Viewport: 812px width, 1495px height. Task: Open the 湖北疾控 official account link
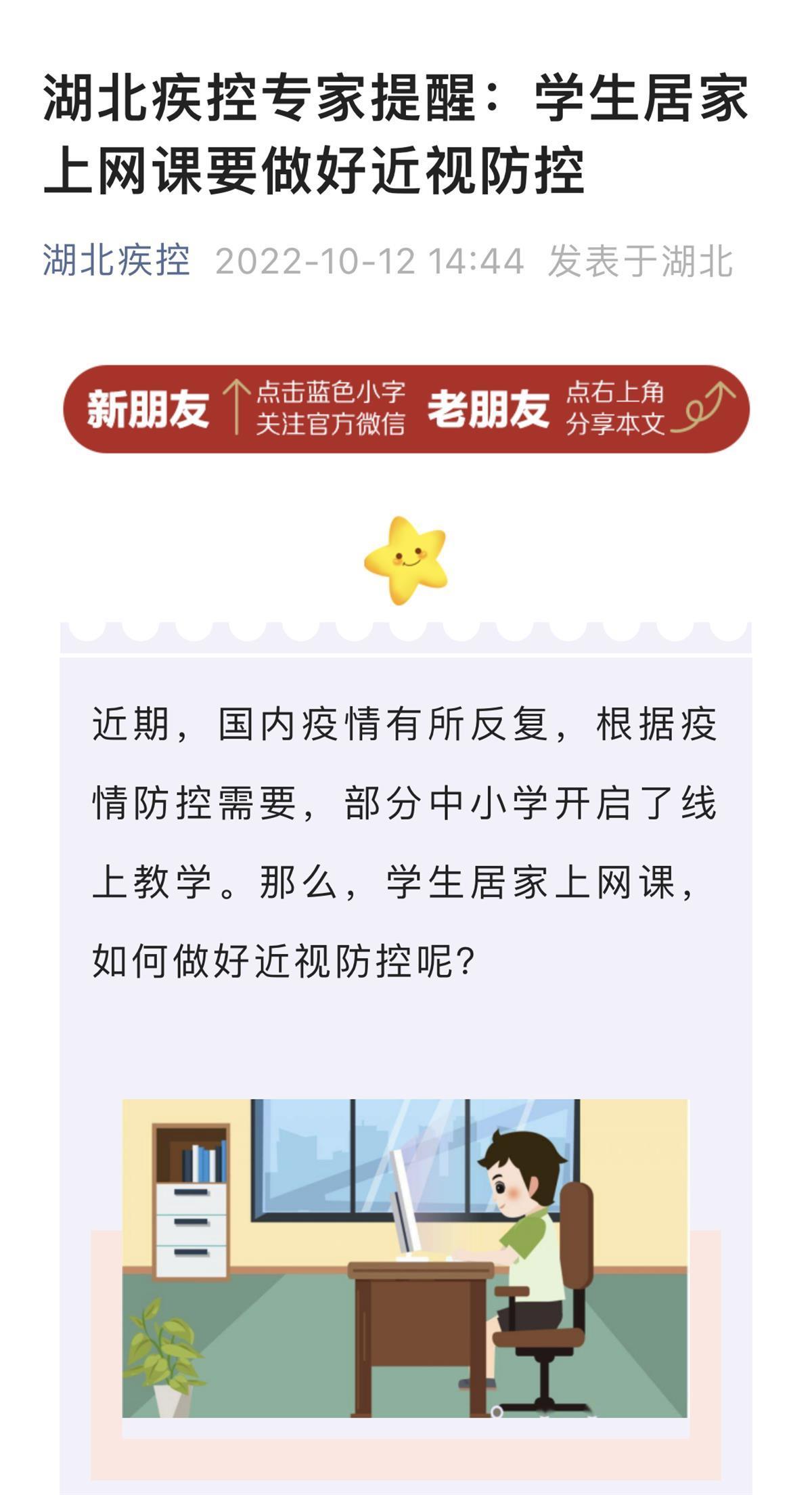[116, 261]
